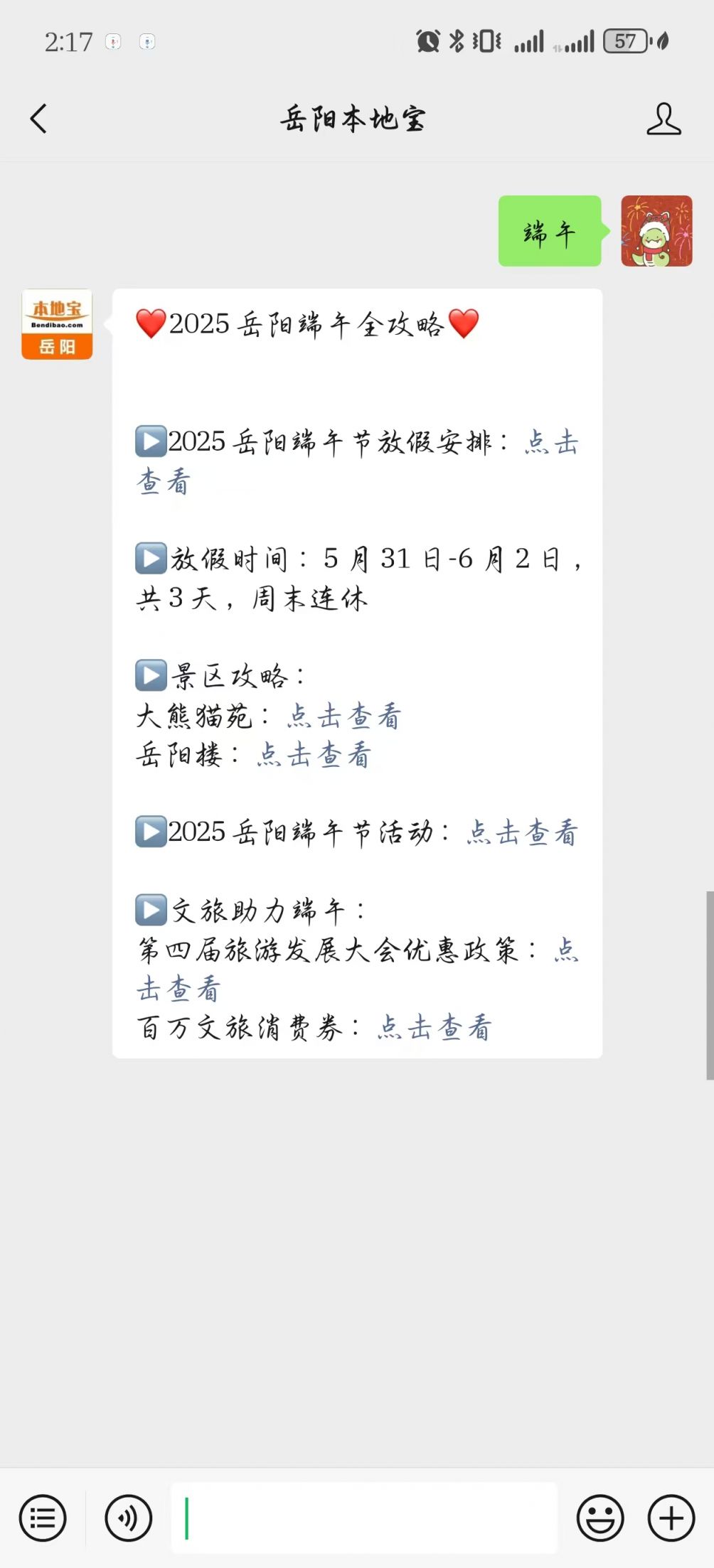714x1568 pixels.
Task: Open 岳阳楼 点击查看 link
Action: (314, 755)
